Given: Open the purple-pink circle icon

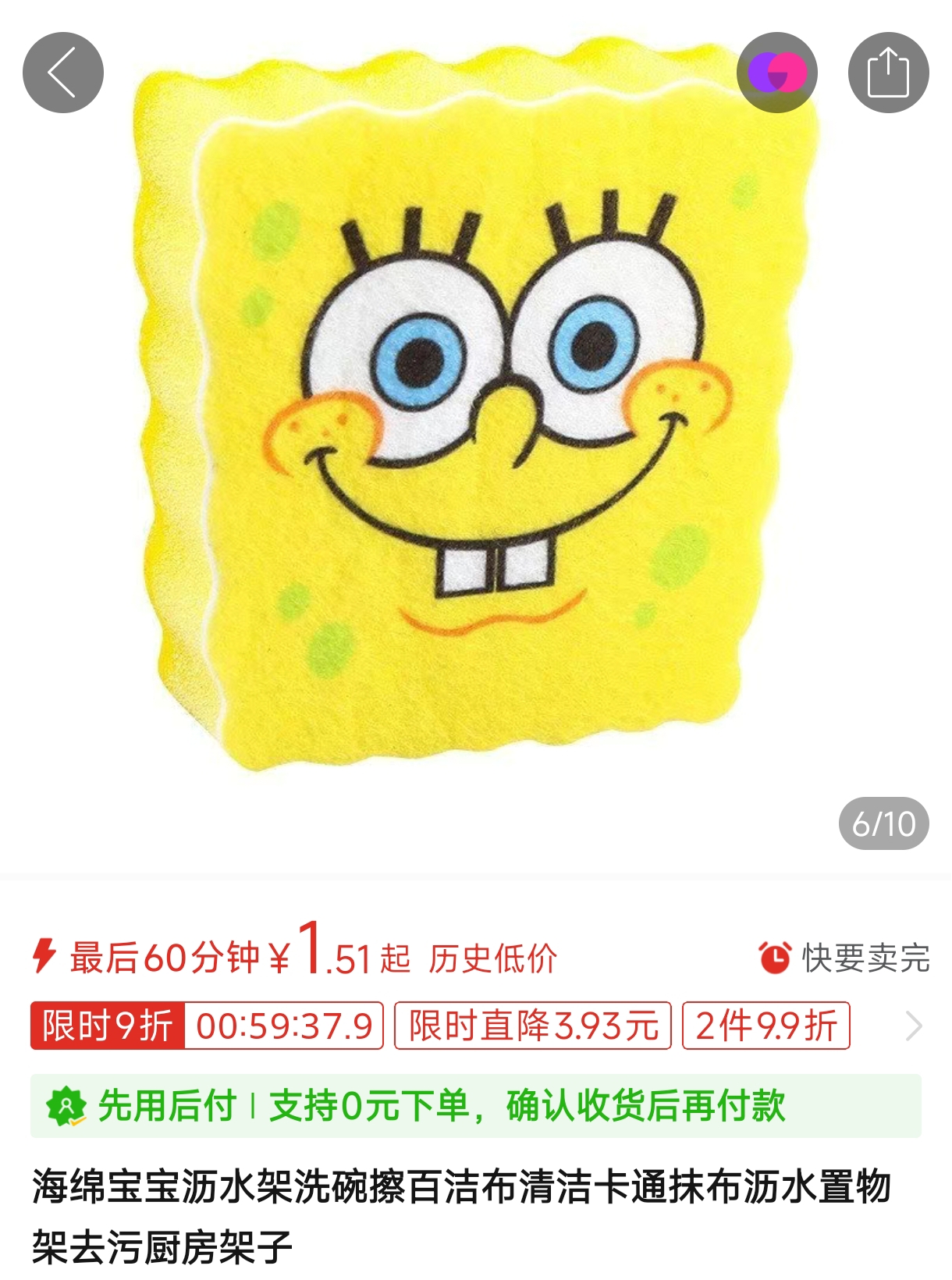Looking at the screenshot, I should (x=776, y=73).
